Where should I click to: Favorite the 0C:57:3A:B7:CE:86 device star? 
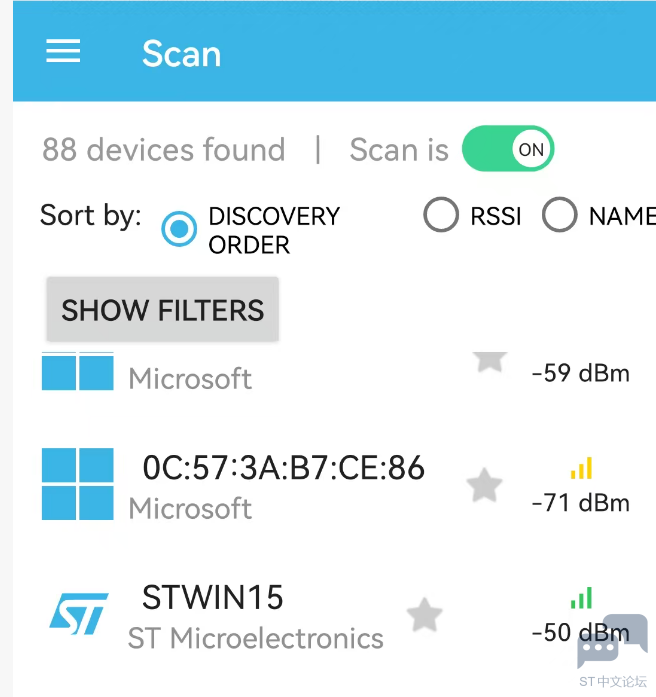click(x=485, y=486)
